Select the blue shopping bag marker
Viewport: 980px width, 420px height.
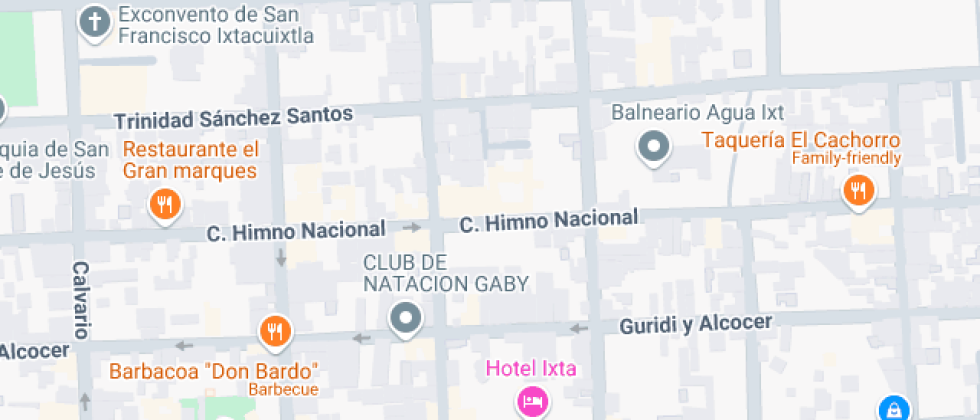[894, 409]
